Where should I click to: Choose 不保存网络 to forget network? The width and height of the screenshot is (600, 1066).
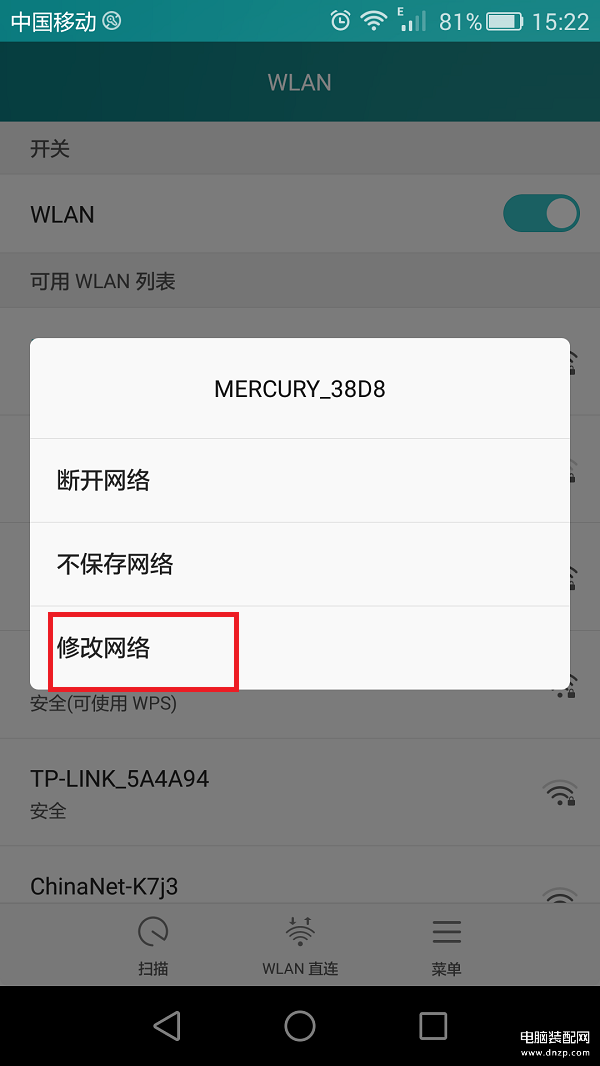[x=300, y=564]
